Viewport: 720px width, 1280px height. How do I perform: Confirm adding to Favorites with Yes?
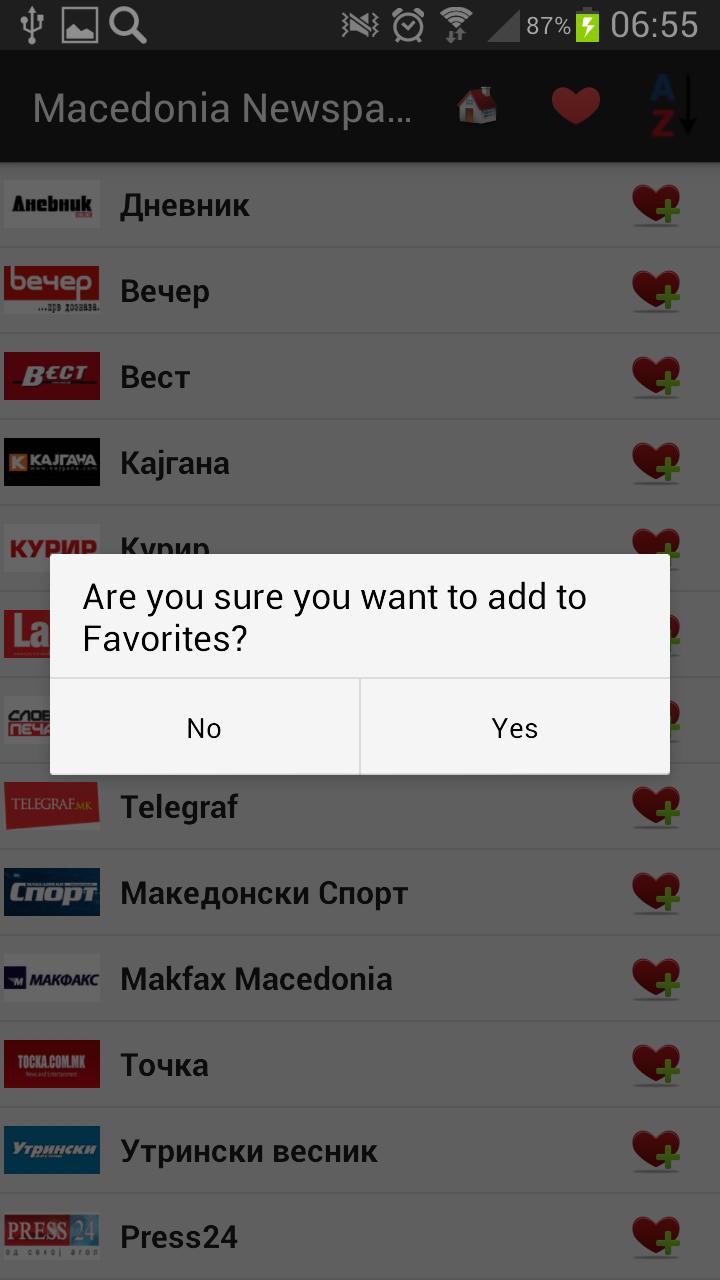tap(515, 728)
